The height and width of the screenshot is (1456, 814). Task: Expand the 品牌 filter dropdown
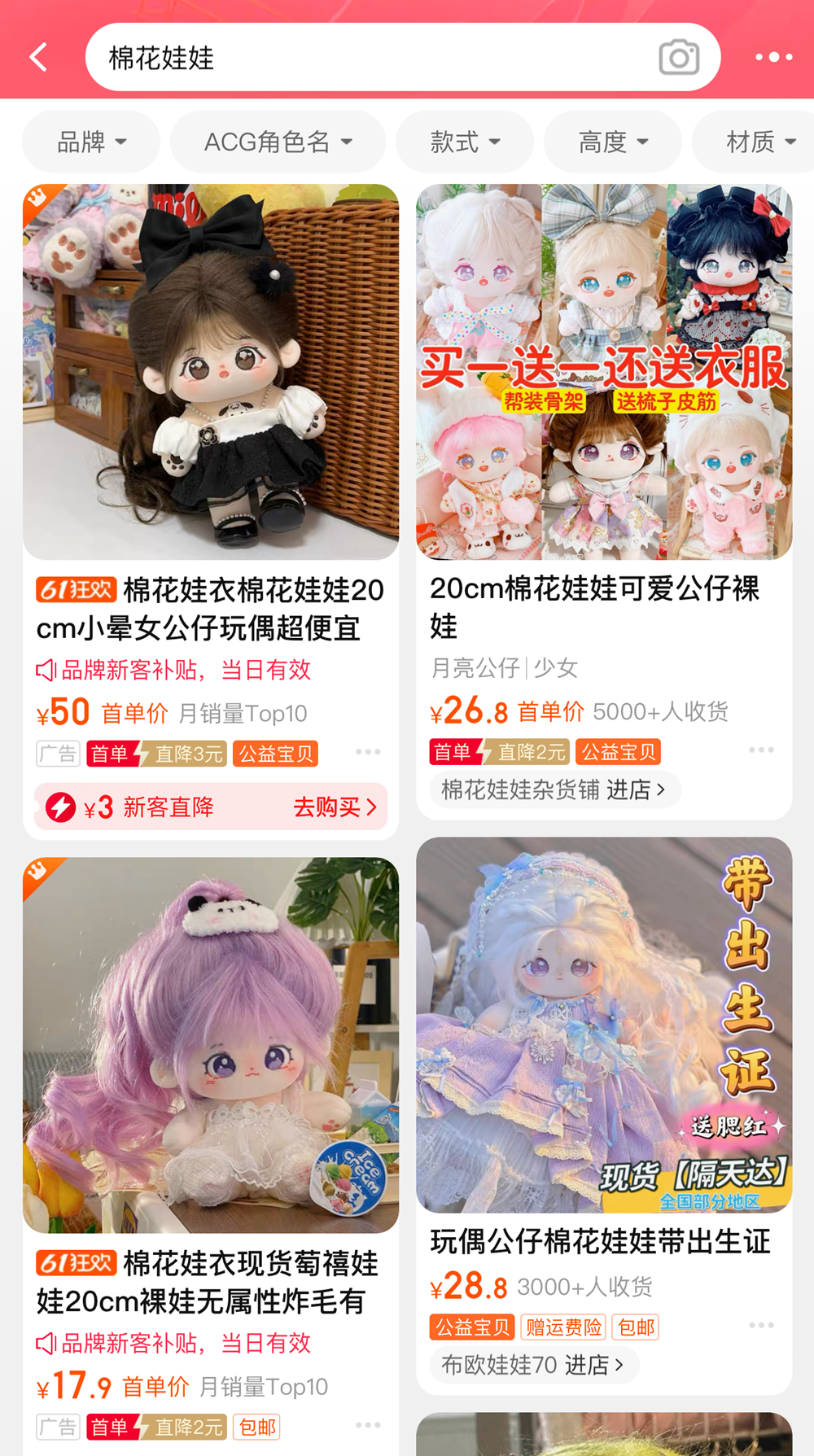pyautogui.click(x=91, y=142)
